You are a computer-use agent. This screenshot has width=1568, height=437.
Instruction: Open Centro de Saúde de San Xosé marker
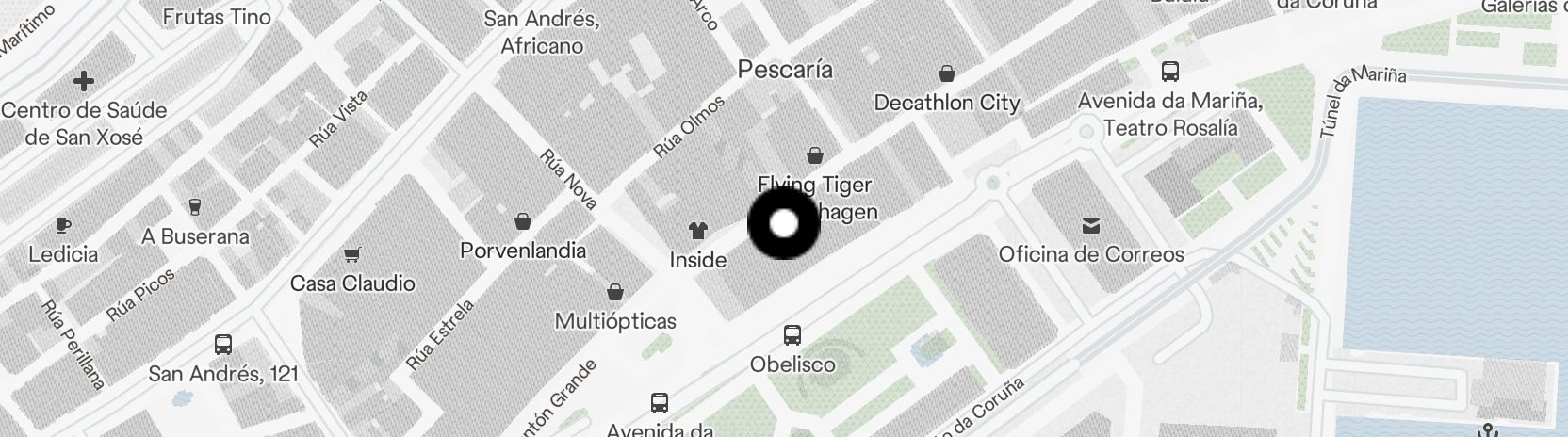tap(84, 81)
